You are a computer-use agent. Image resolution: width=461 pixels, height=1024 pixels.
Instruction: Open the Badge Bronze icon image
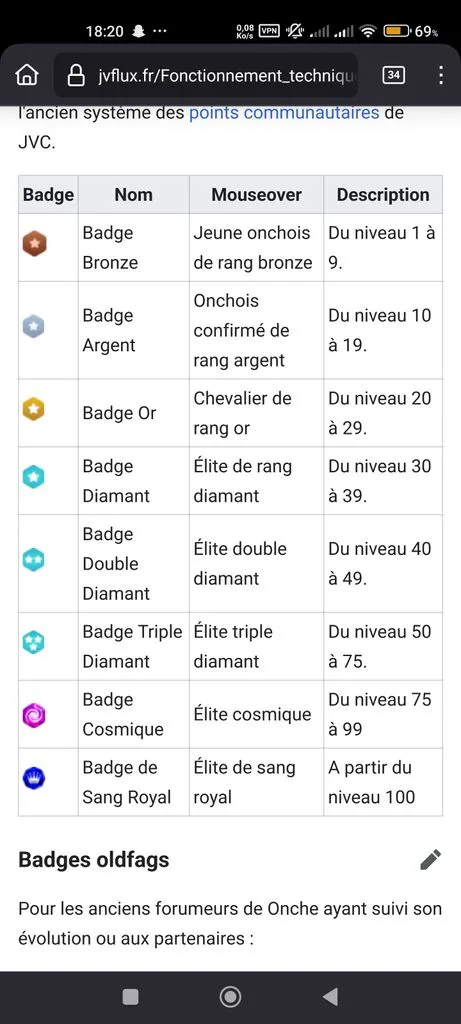point(34,245)
